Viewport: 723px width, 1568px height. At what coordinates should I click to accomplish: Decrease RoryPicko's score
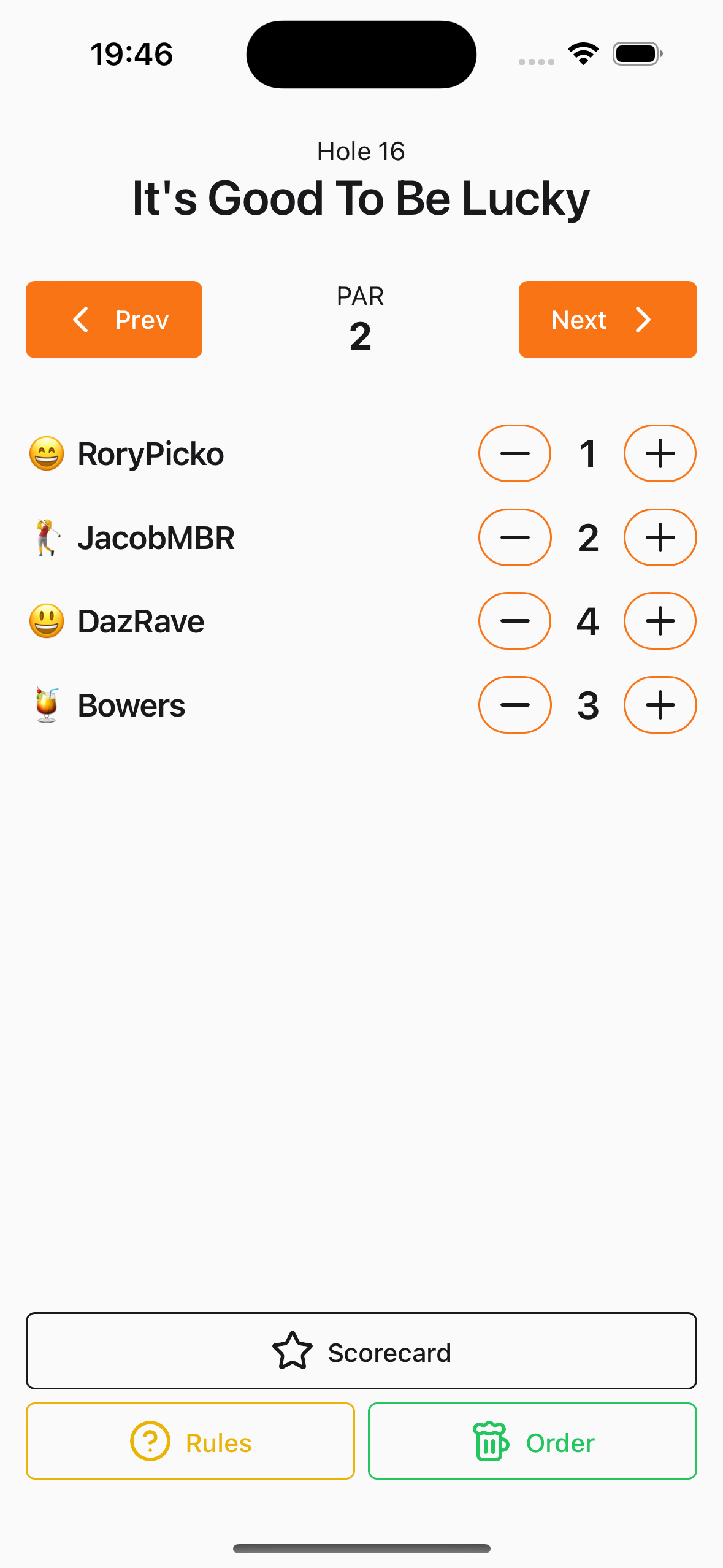tap(515, 453)
